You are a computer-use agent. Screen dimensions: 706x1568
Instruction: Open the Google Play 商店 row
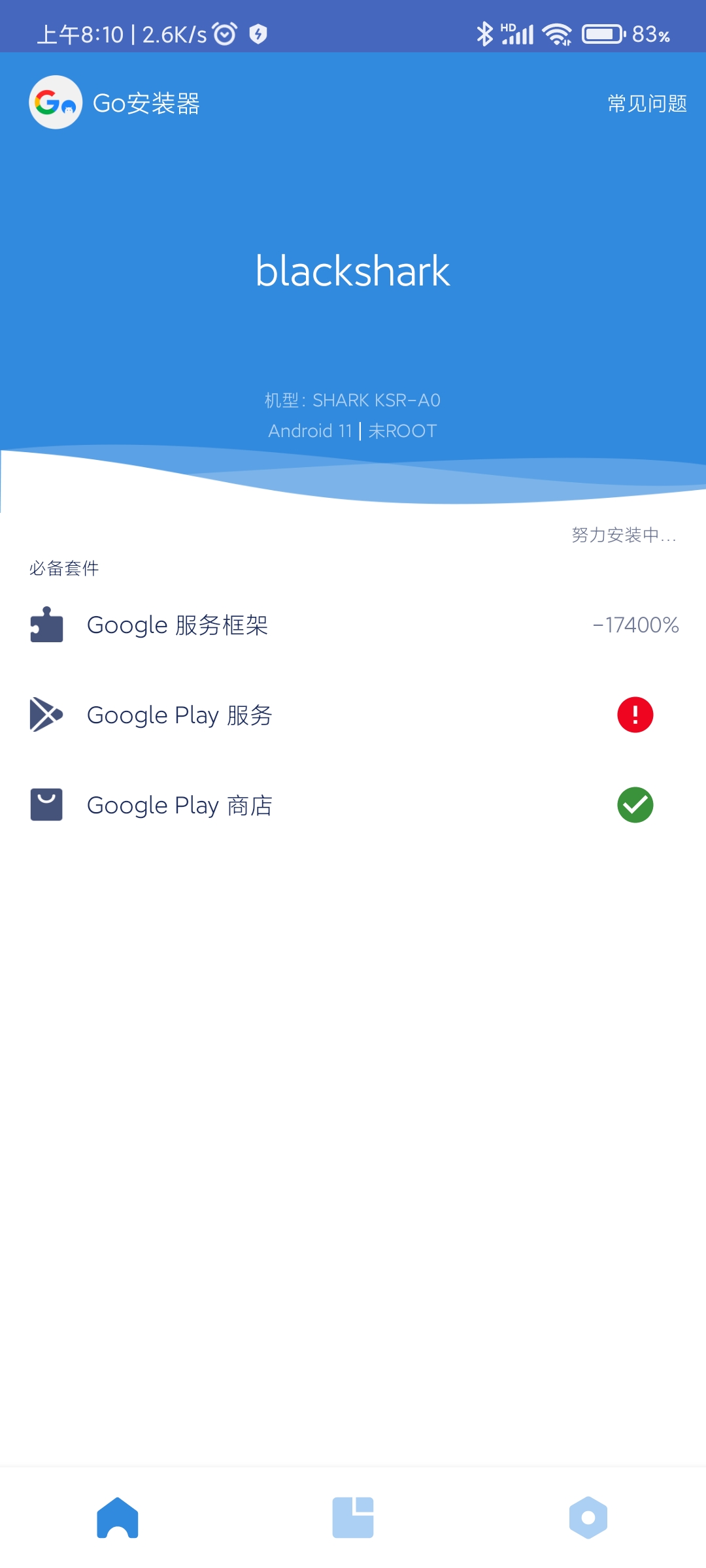[353, 805]
